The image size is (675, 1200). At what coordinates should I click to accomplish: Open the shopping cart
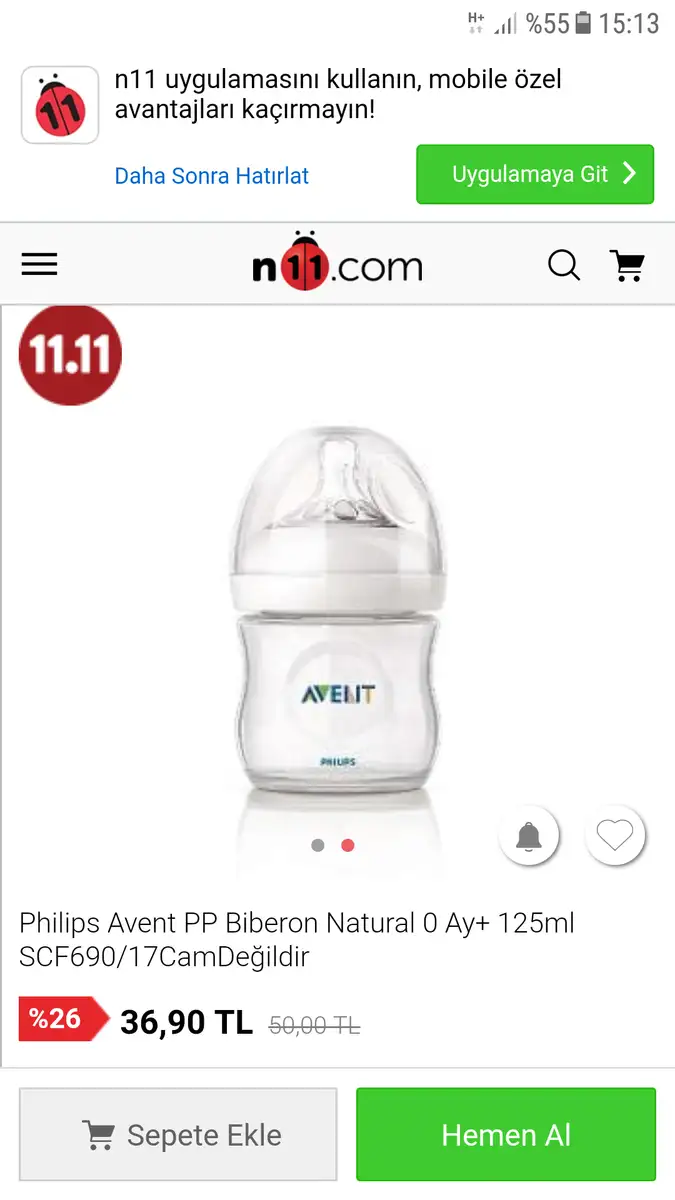point(628,265)
